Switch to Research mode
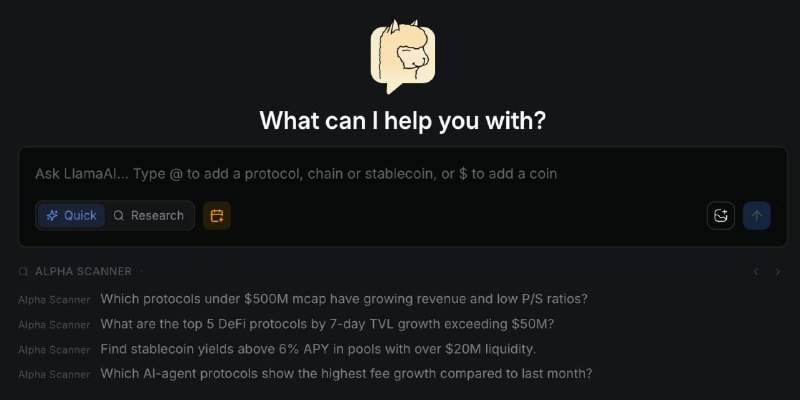The width and height of the screenshot is (800, 400). [x=148, y=215]
